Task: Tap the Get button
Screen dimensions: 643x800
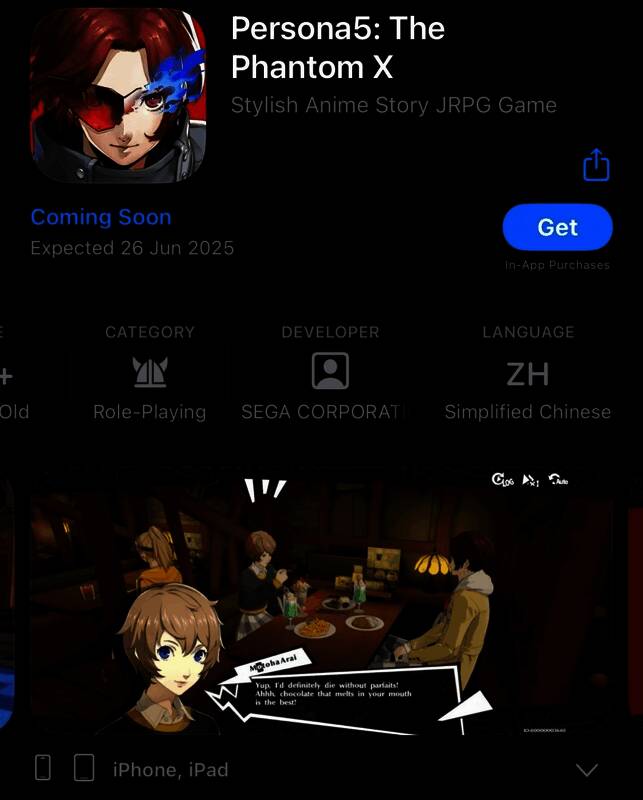Action: pyautogui.click(x=557, y=228)
